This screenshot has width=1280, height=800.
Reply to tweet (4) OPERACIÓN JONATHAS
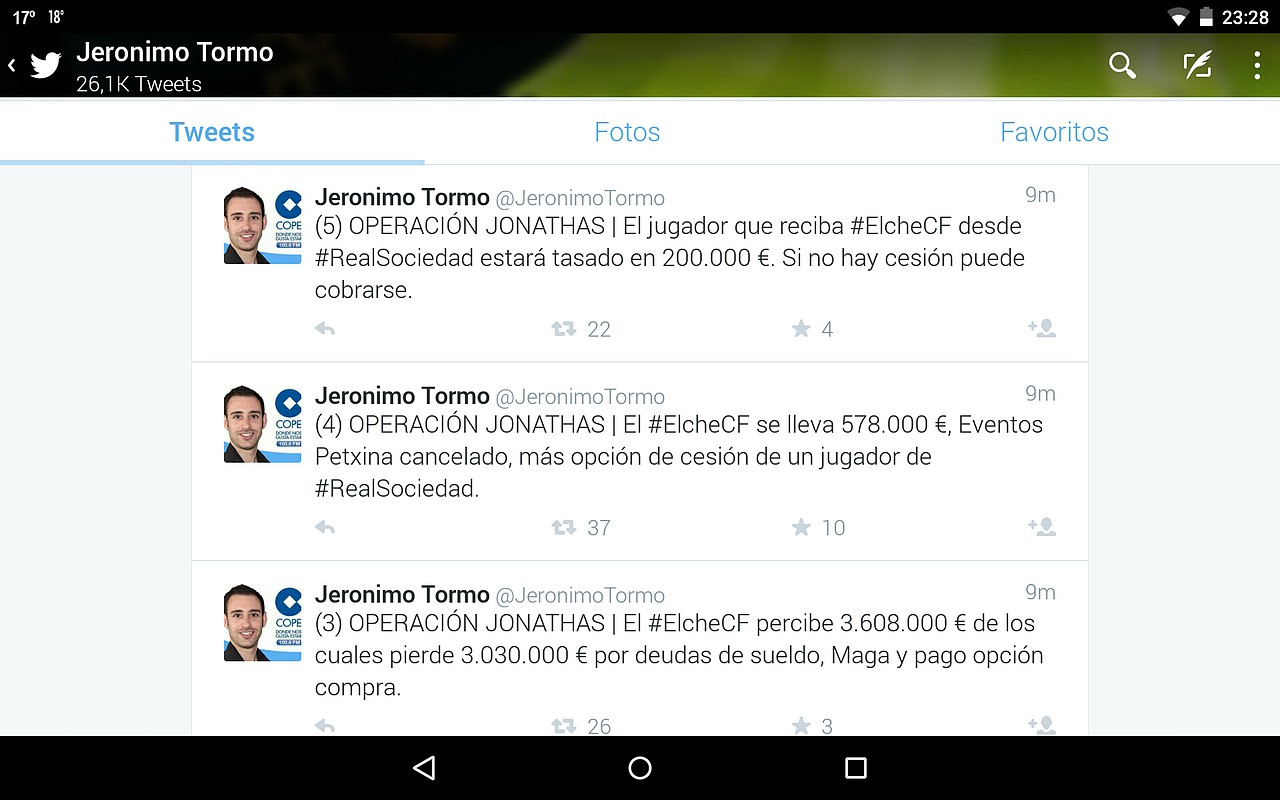click(325, 528)
